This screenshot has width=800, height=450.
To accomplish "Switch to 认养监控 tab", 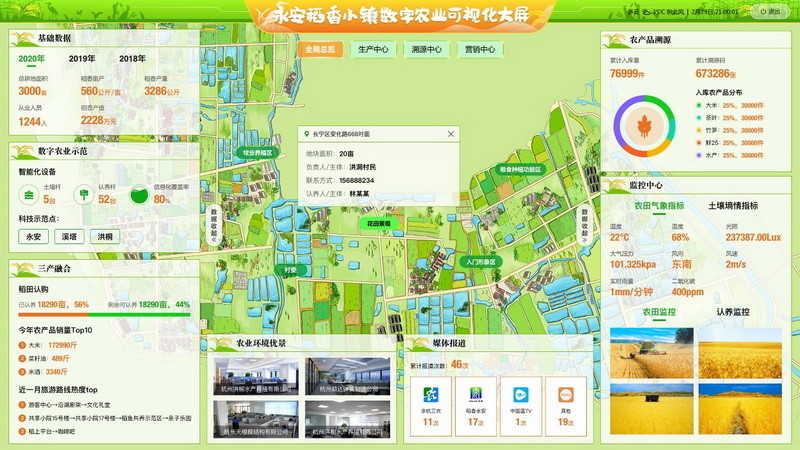I will pos(733,312).
